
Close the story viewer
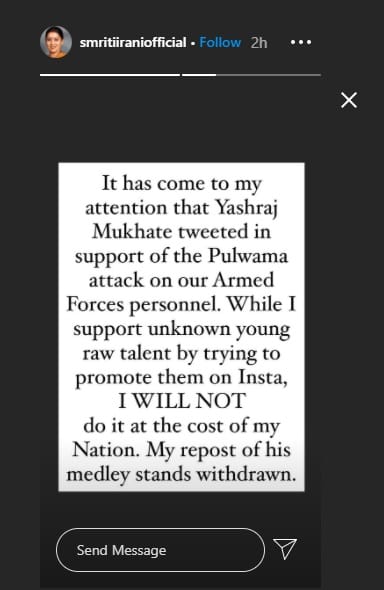(349, 100)
